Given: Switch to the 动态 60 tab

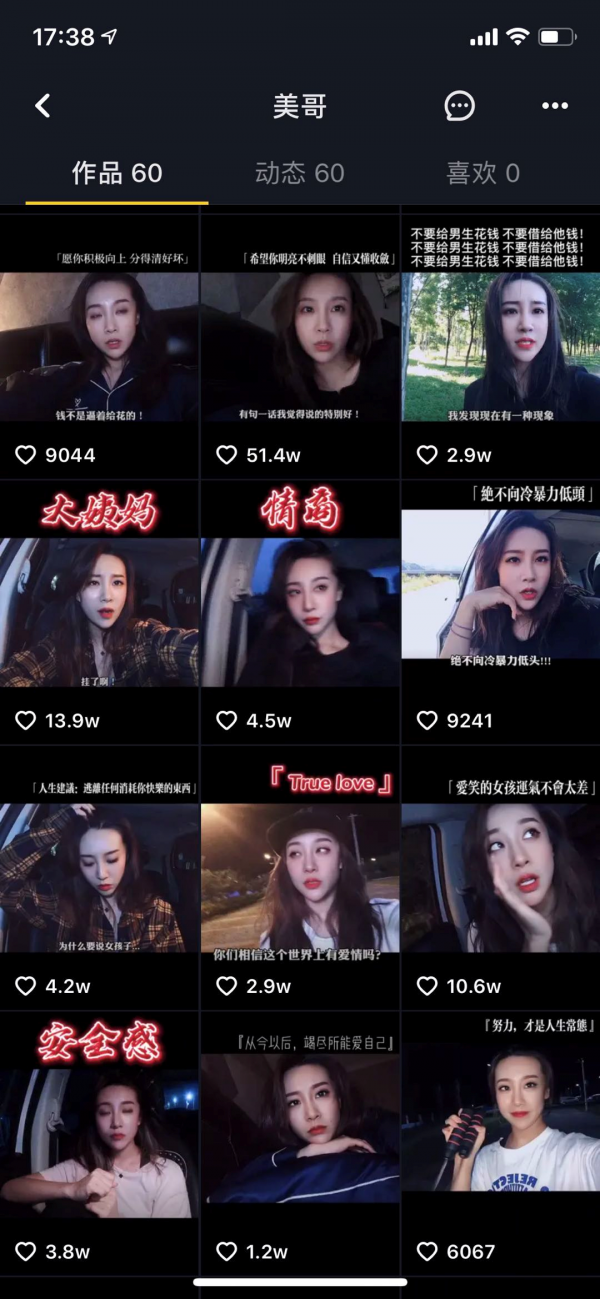Looking at the screenshot, I should point(299,173).
